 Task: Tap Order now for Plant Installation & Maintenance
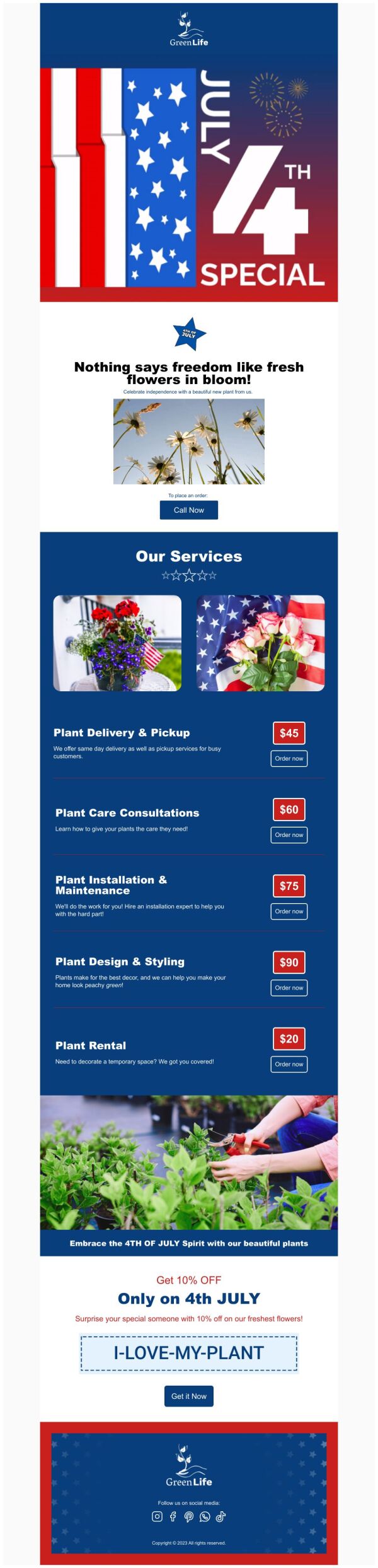point(289,911)
